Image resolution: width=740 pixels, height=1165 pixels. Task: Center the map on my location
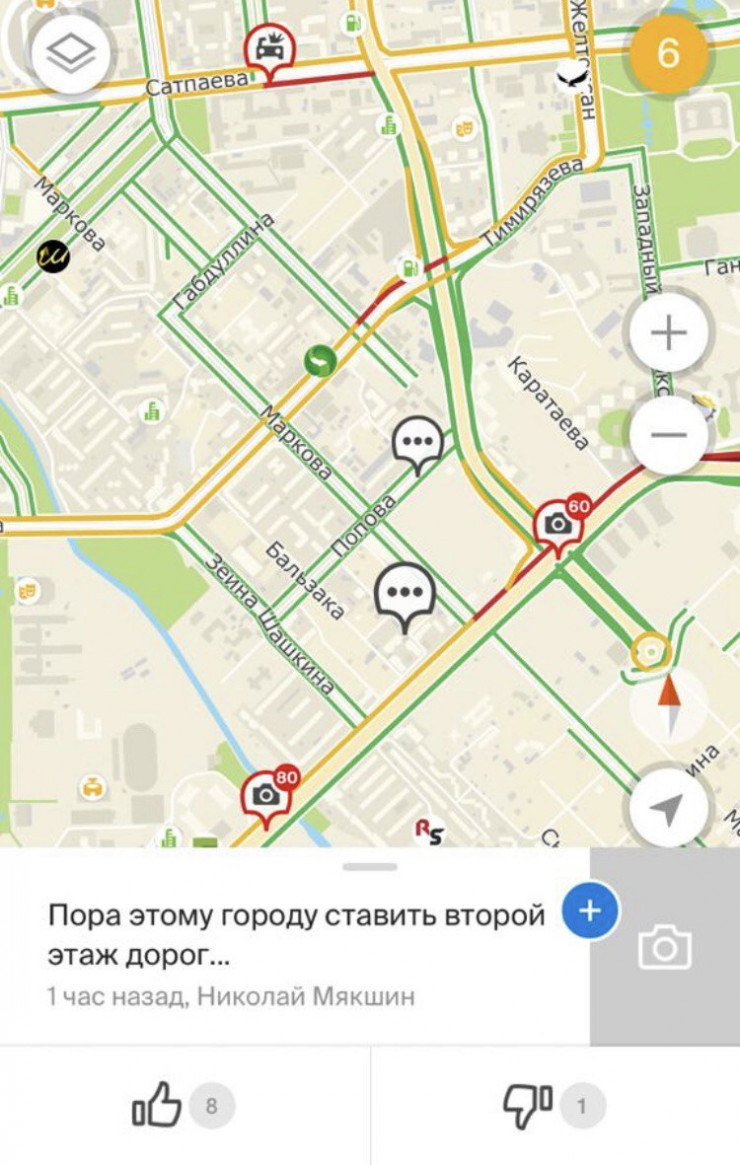coord(669,805)
